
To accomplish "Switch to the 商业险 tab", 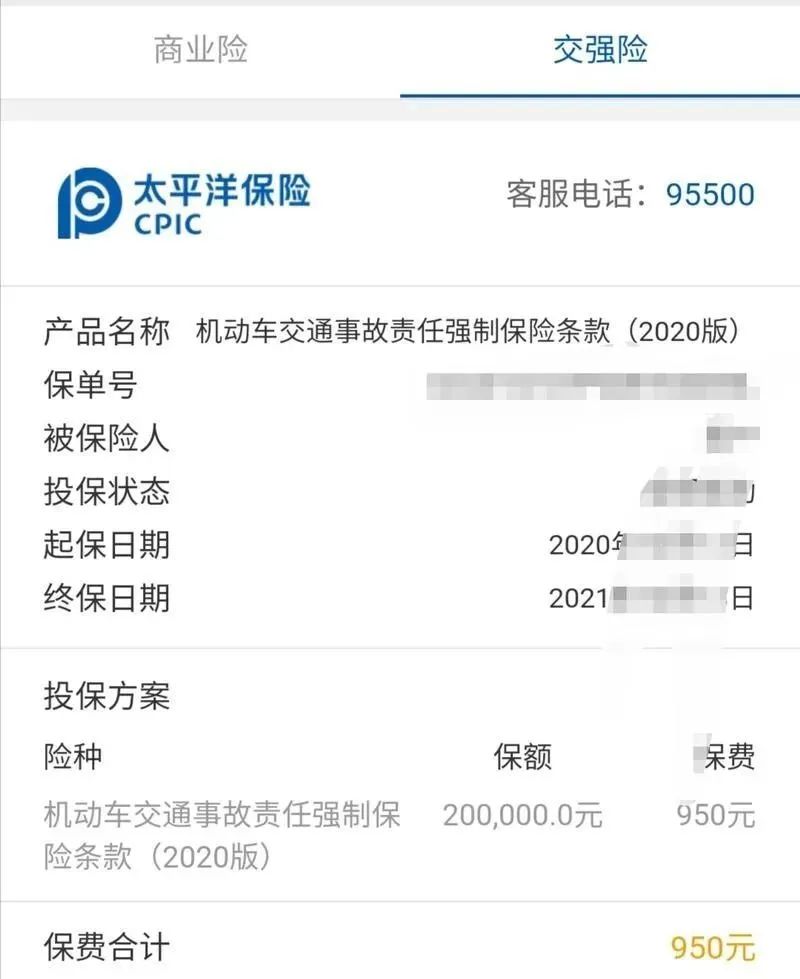I will point(200,50).
